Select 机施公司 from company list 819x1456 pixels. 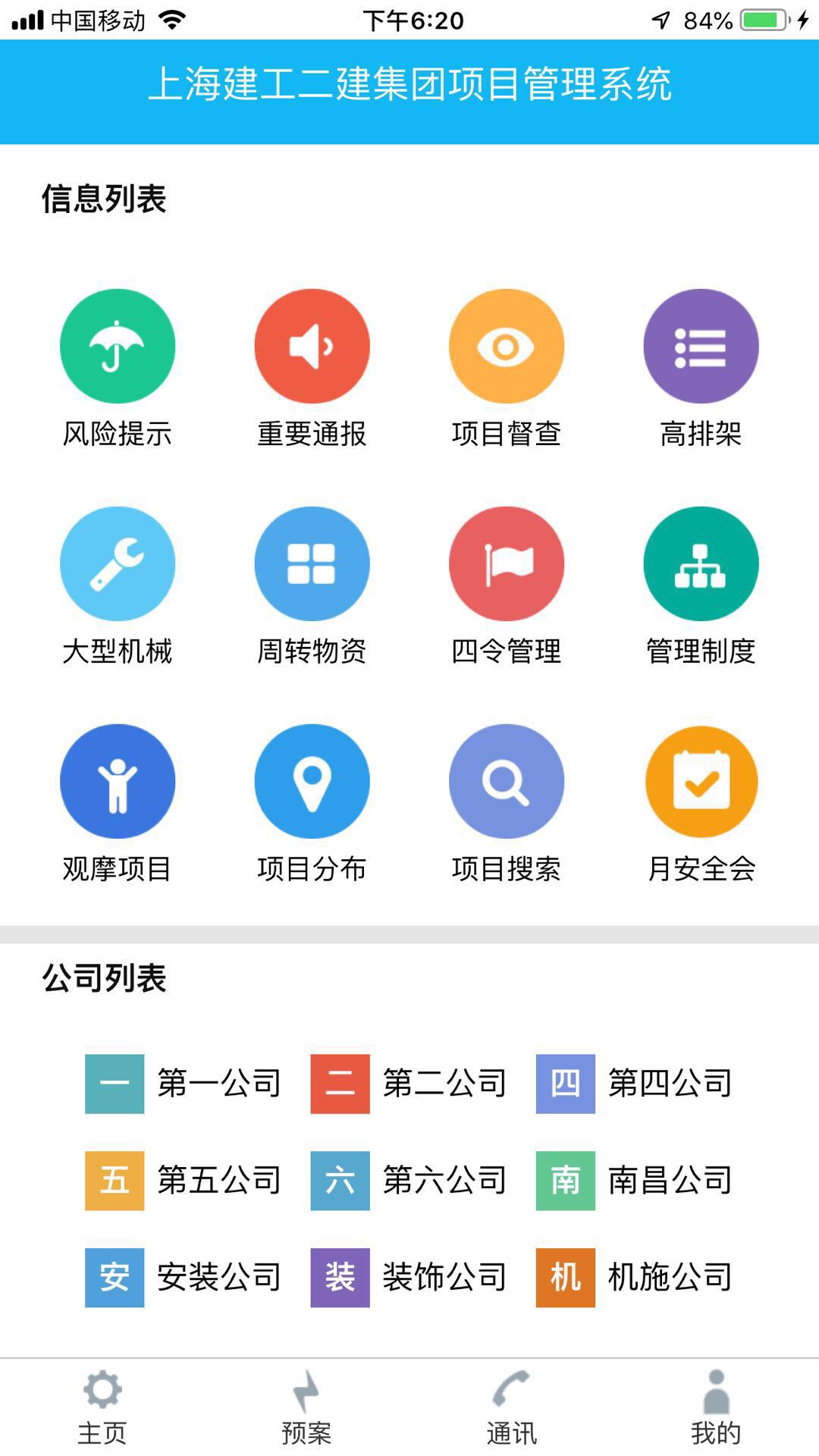click(634, 1278)
